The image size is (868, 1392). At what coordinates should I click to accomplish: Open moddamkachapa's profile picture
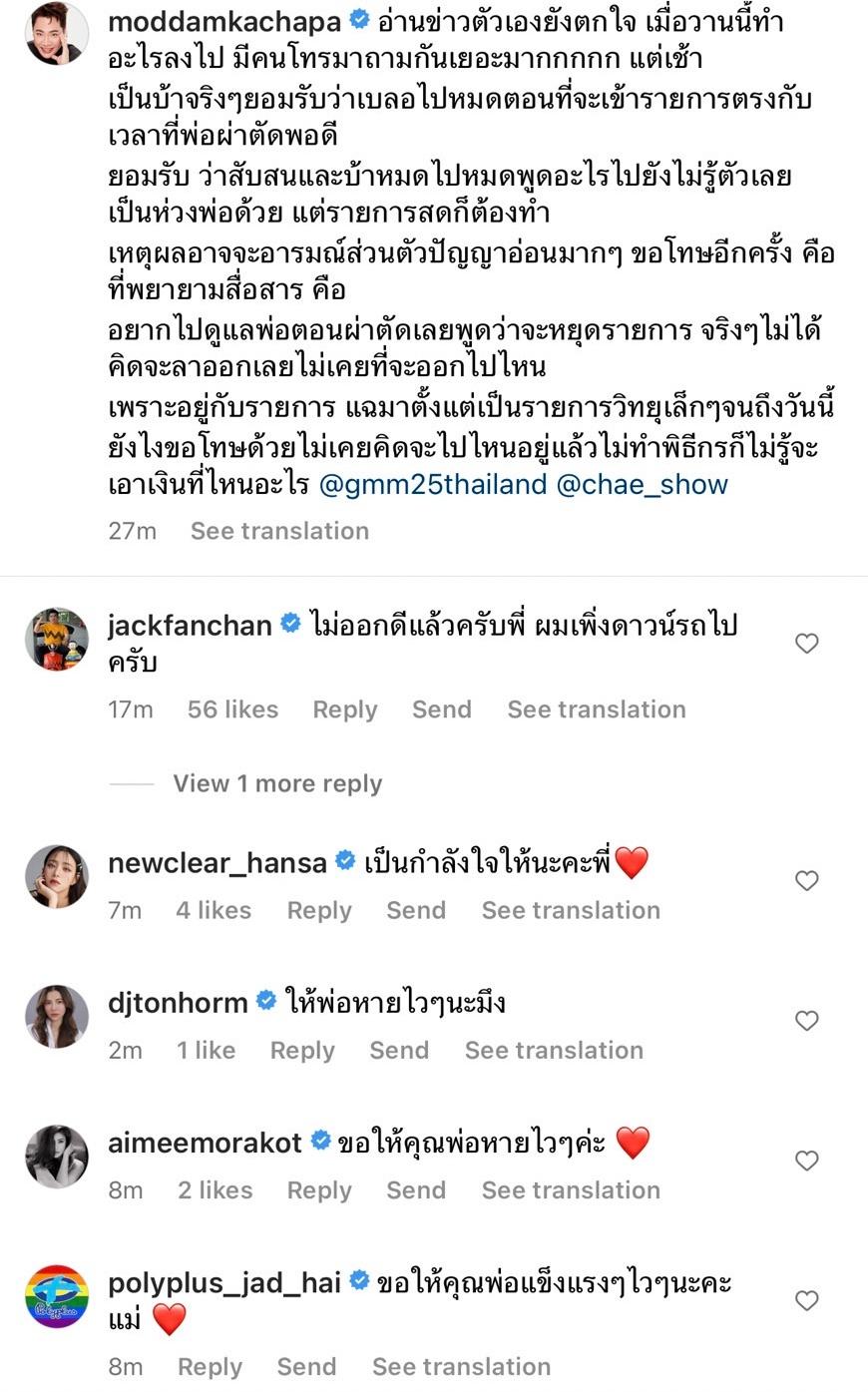57,34
